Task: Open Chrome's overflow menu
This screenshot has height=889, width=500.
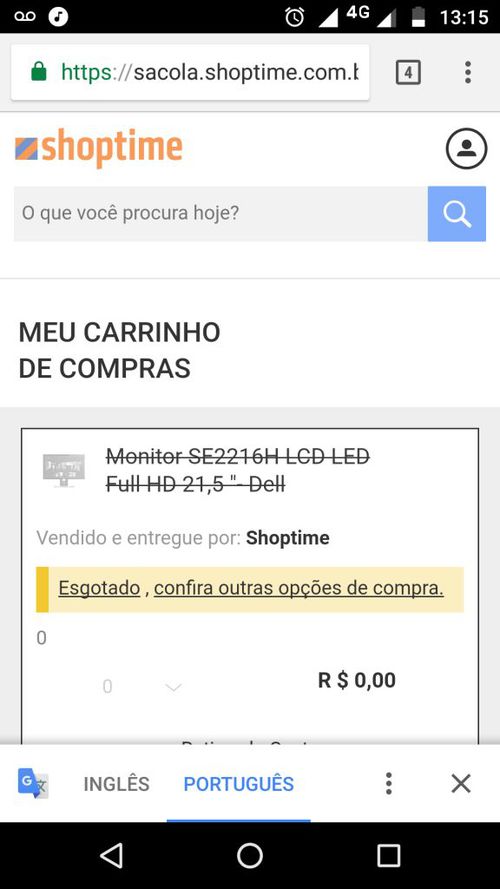Action: point(468,73)
